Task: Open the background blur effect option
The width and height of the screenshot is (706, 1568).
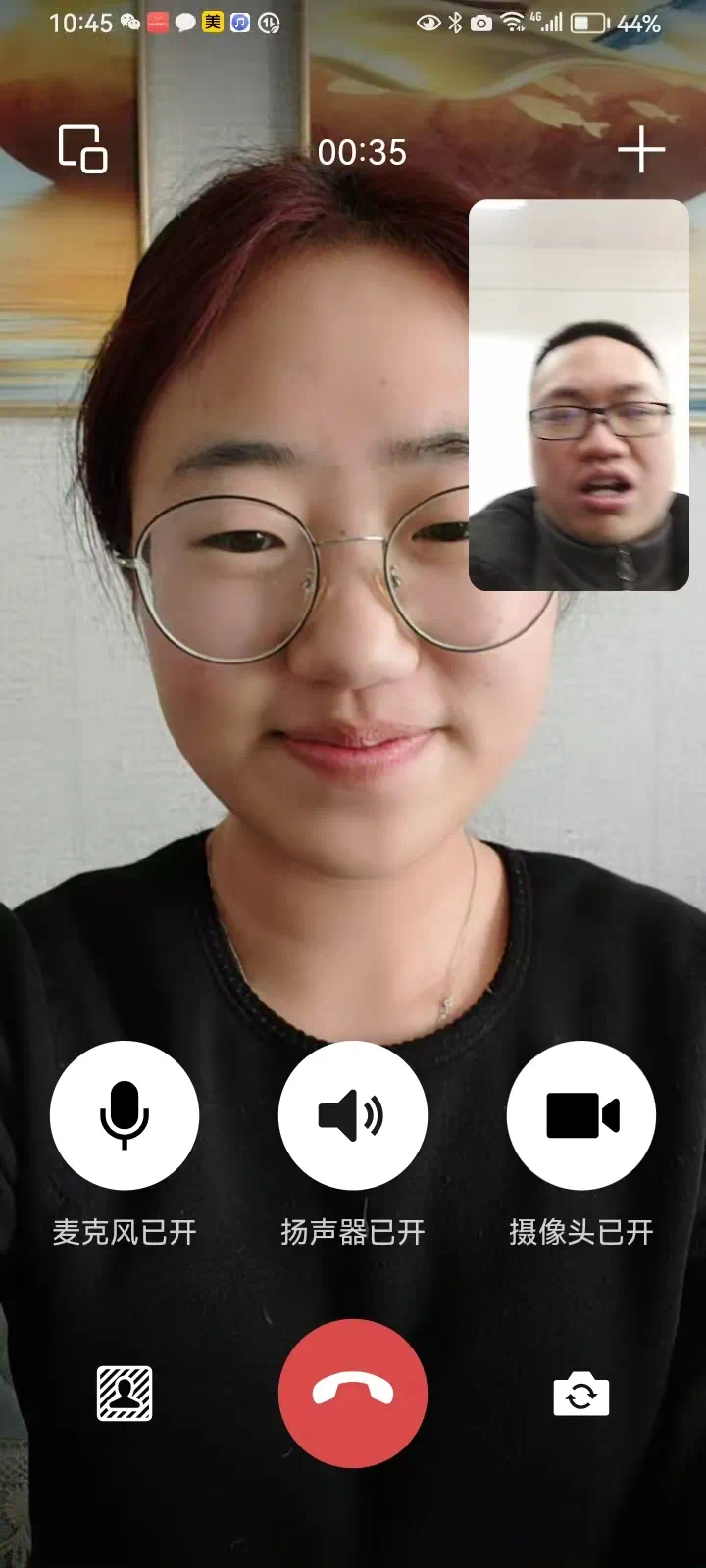Action: pos(125,1393)
